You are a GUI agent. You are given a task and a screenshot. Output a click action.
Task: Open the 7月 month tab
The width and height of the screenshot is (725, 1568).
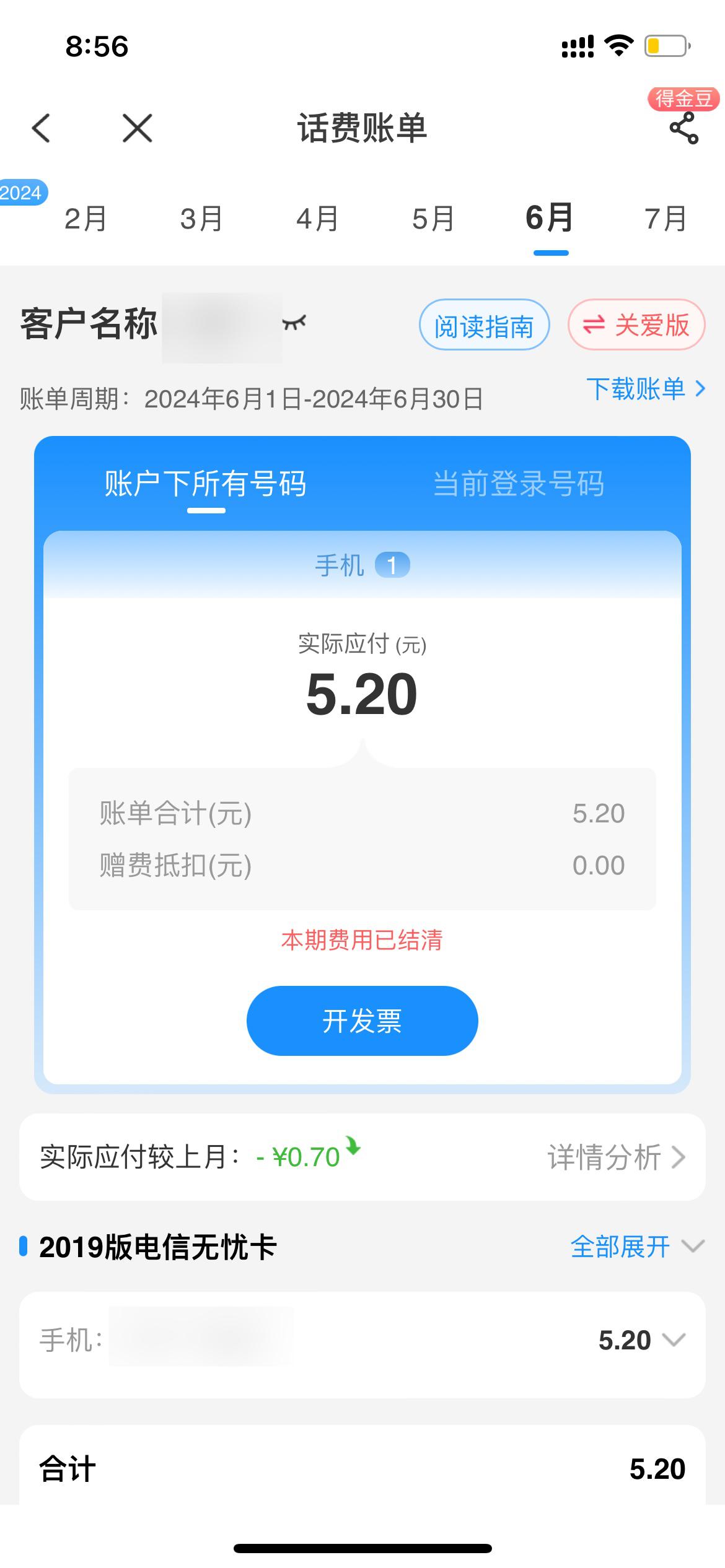666,219
